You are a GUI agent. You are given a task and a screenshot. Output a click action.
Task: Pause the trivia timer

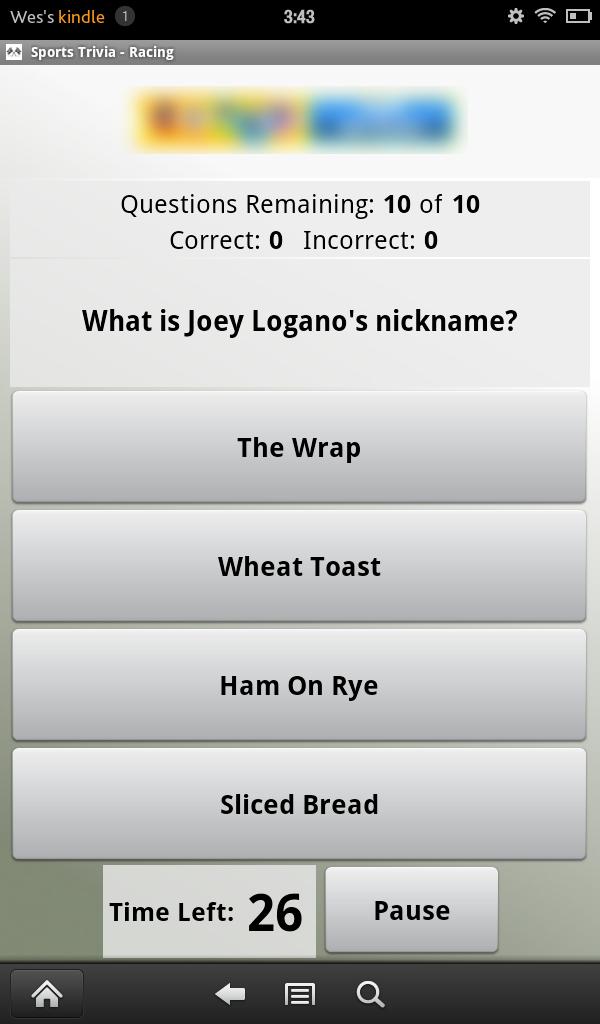[411, 910]
